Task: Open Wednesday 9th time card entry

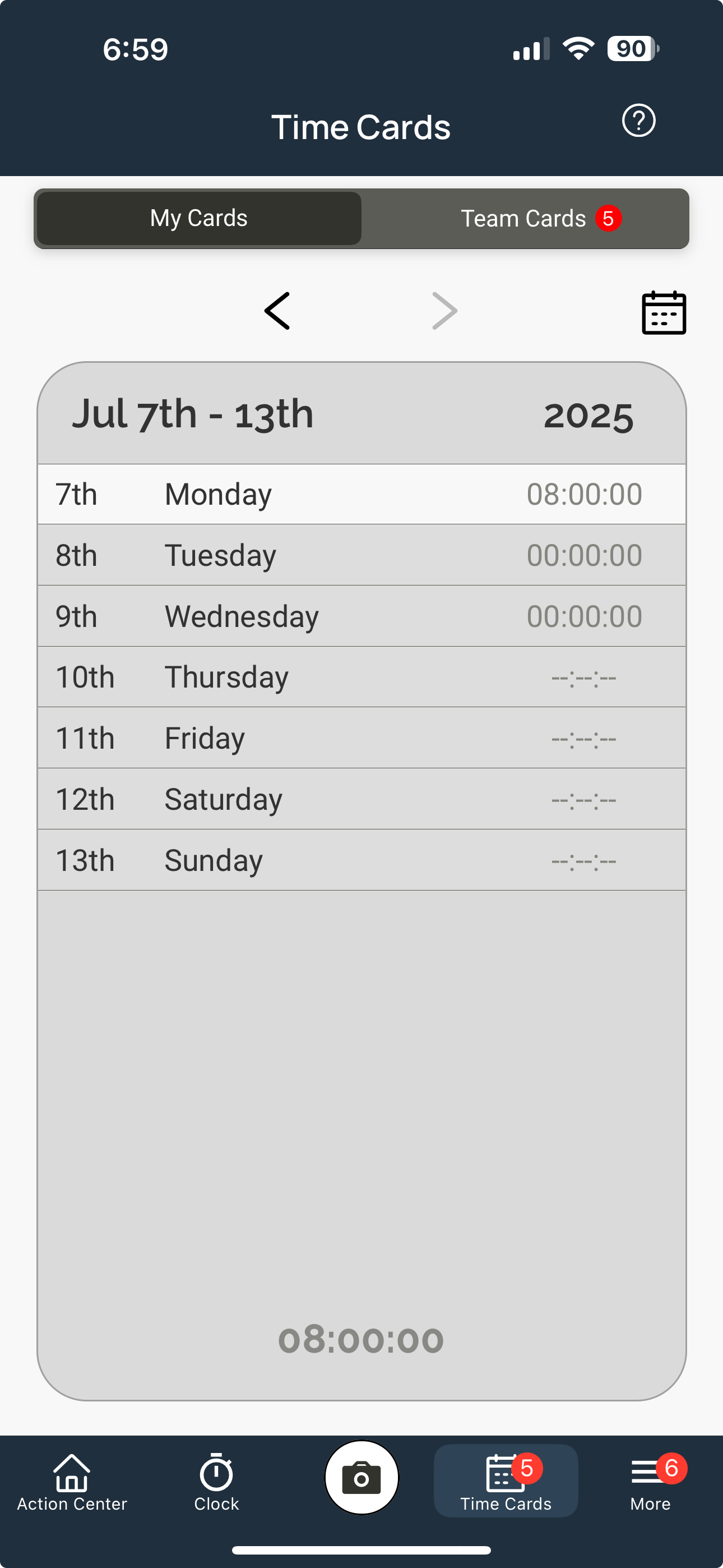Action: coord(361,616)
